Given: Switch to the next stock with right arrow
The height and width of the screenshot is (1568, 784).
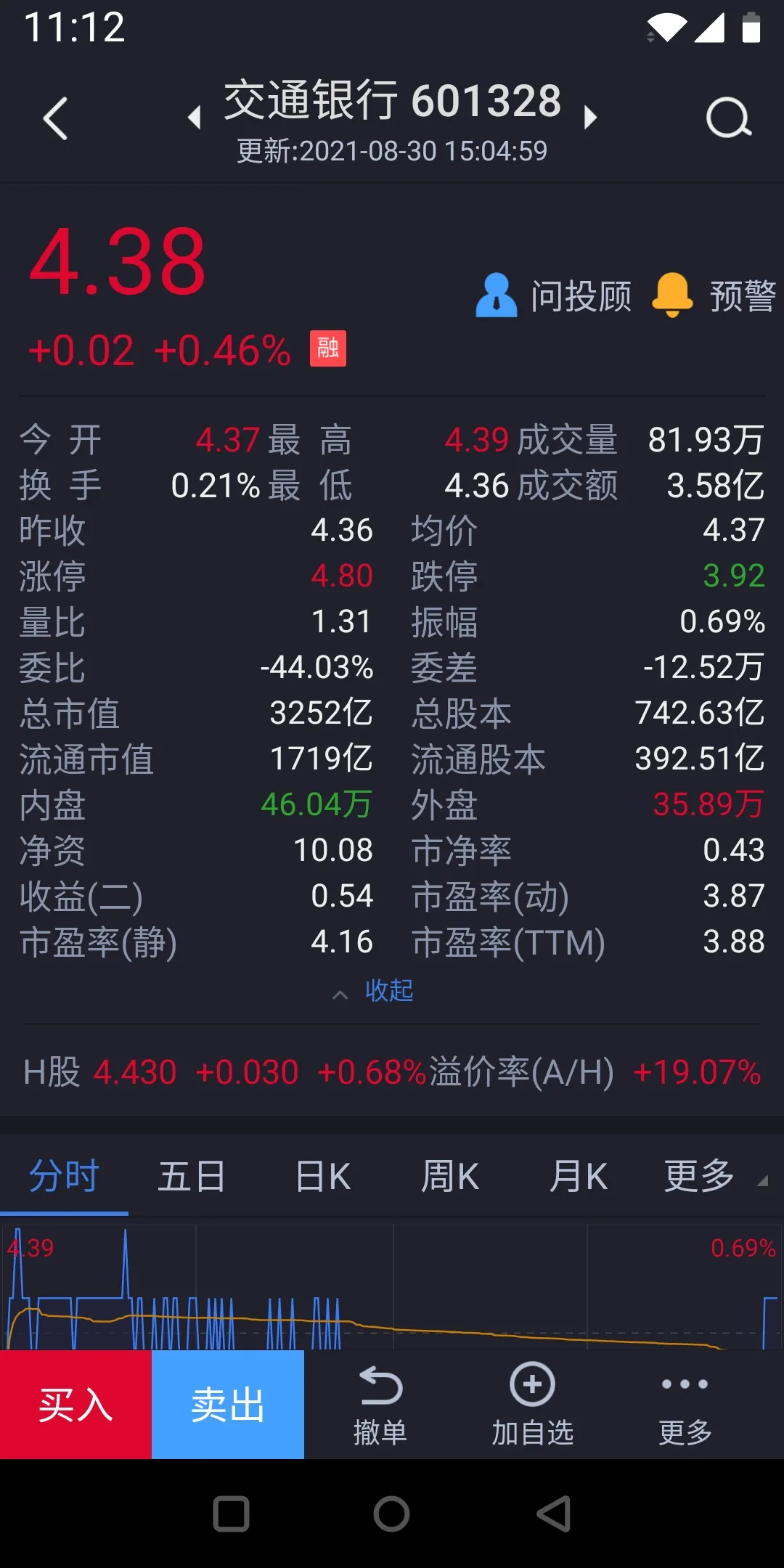Looking at the screenshot, I should [590, 117].
